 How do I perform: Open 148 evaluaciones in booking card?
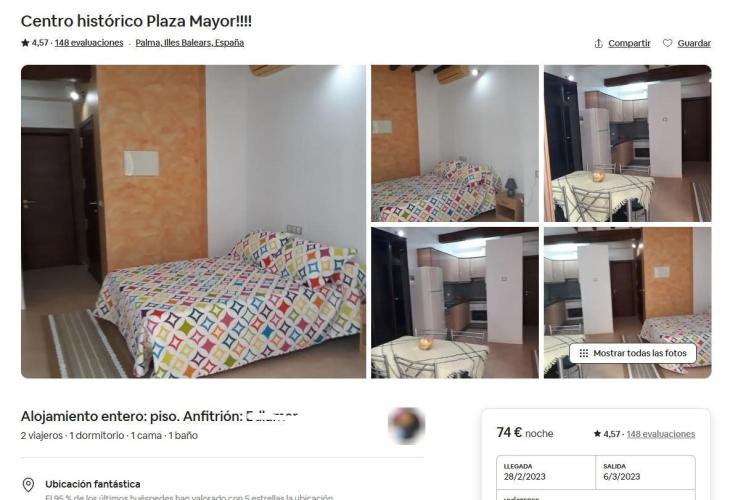(x=660, y=434)
